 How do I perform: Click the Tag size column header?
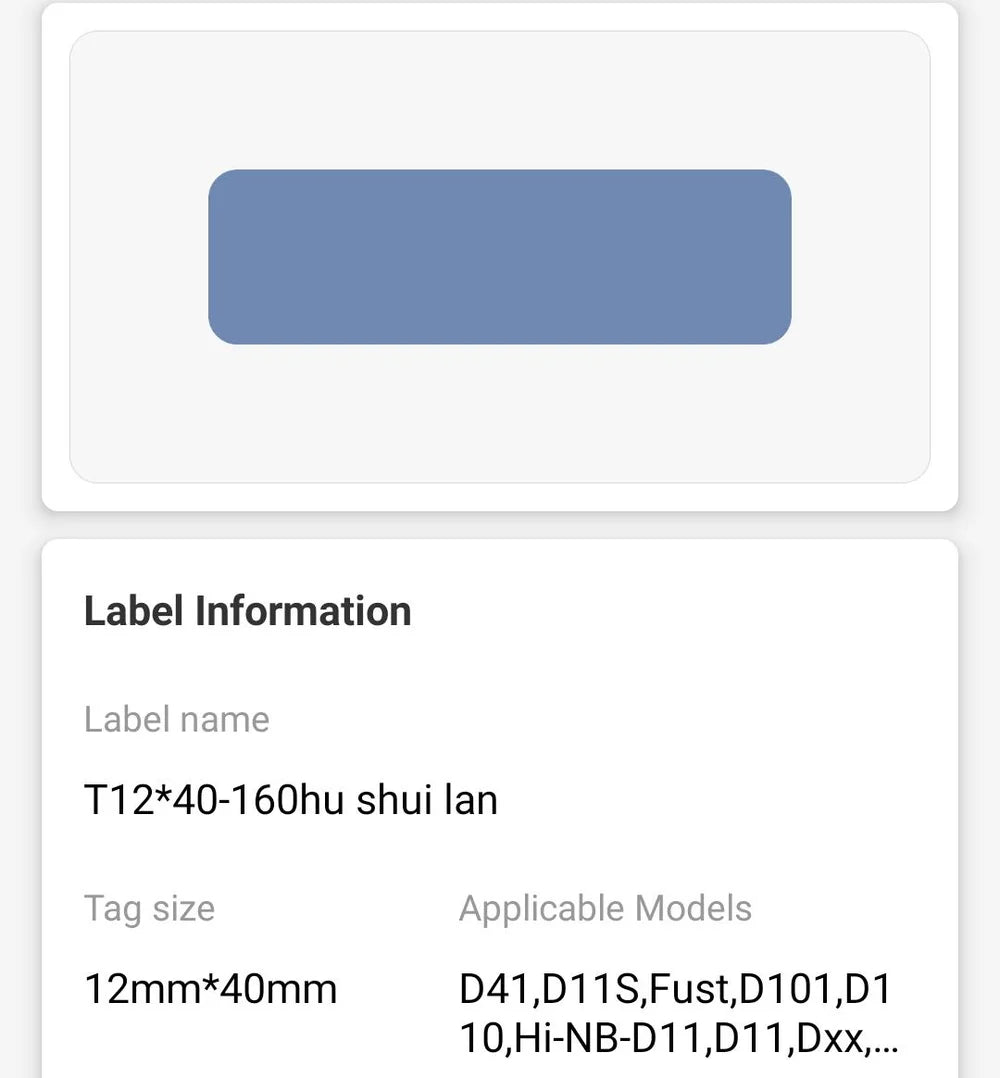150,909
